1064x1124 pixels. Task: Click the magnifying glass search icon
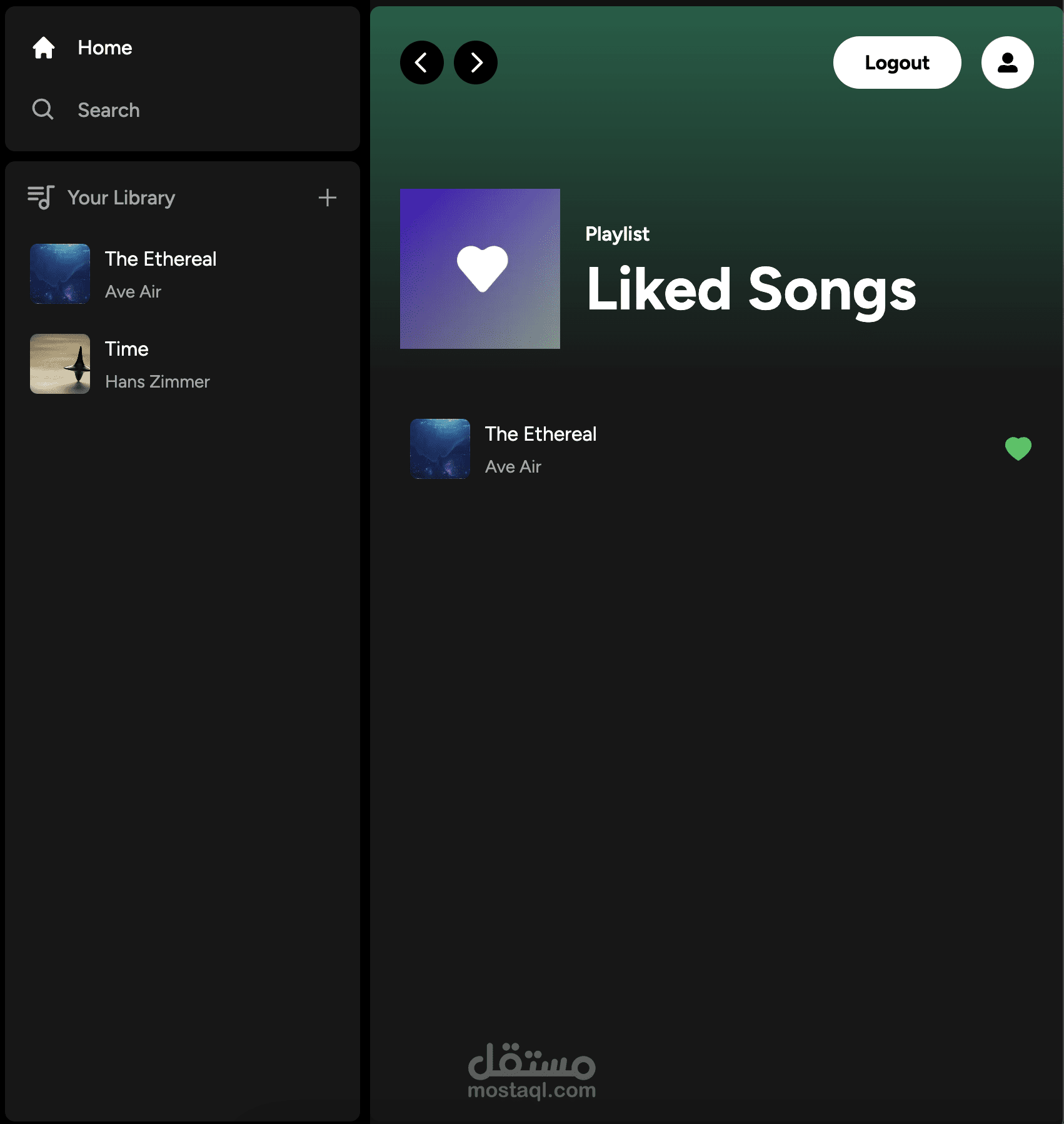pyautogui.click(x=43, y=109)
